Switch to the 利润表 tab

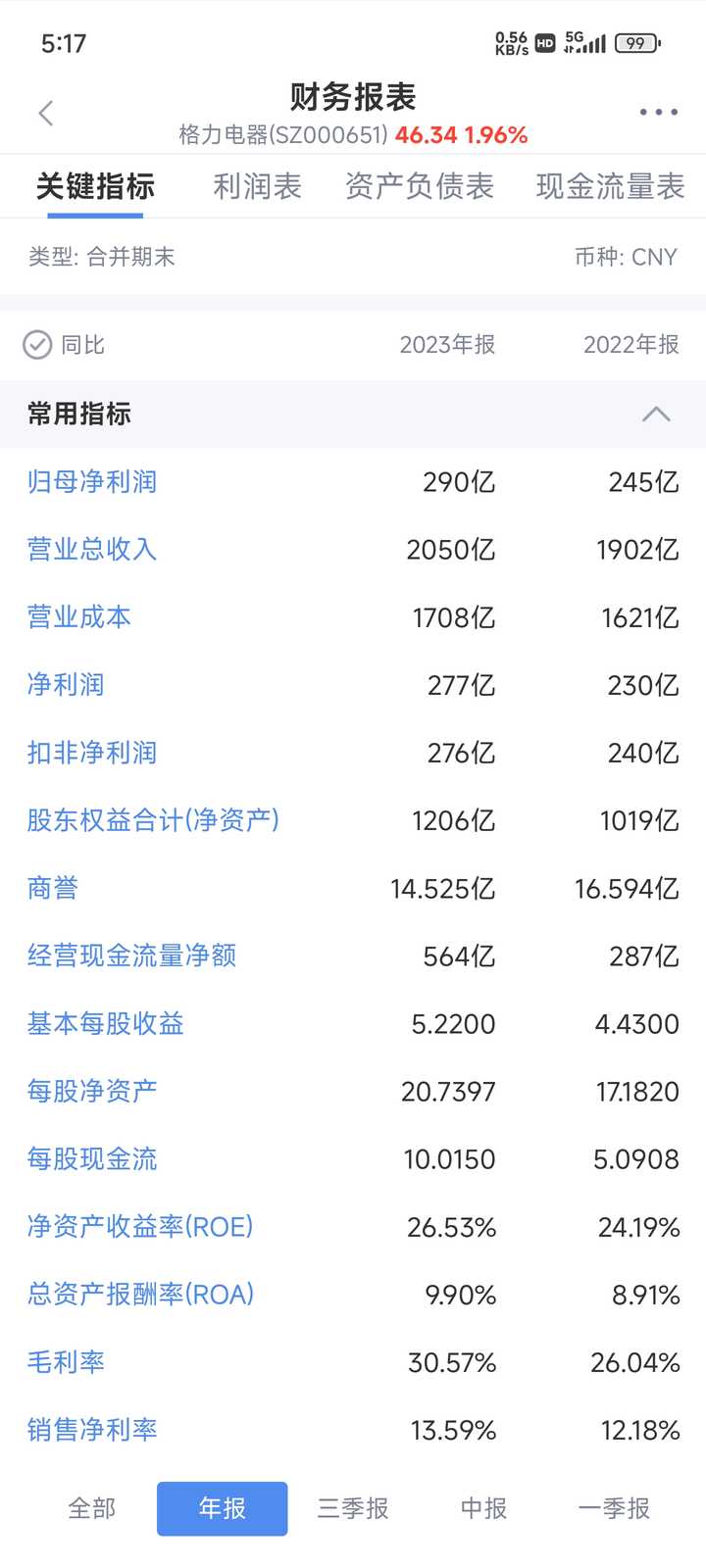tap(257, 186)
